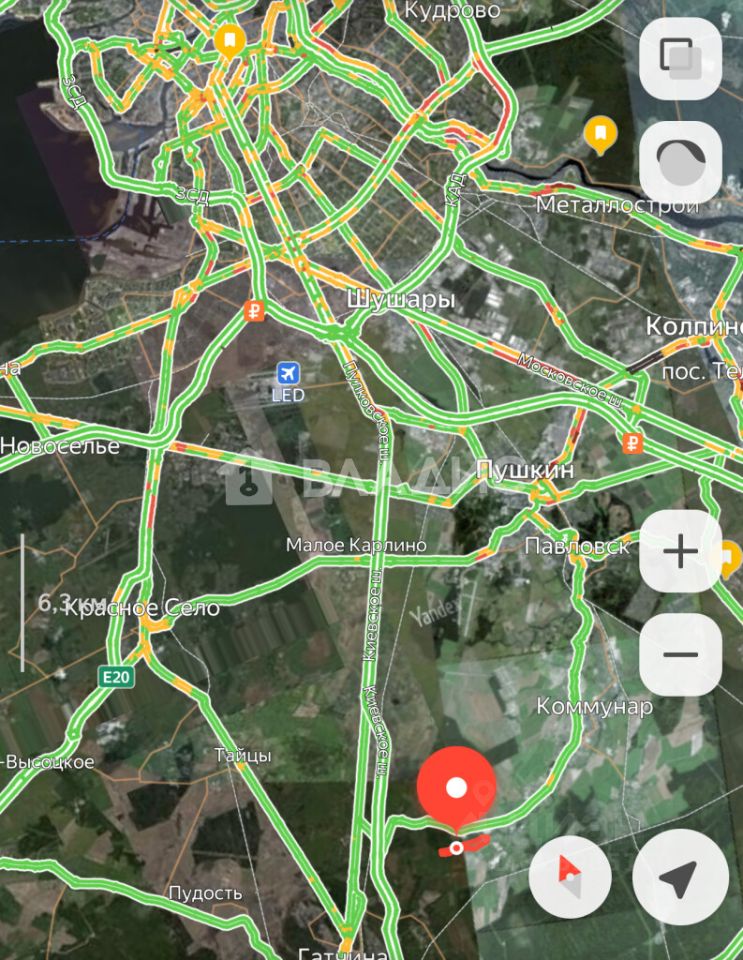Toggle the traffic display button
Screen dimensions: 743x960
(x=680, y=162)
